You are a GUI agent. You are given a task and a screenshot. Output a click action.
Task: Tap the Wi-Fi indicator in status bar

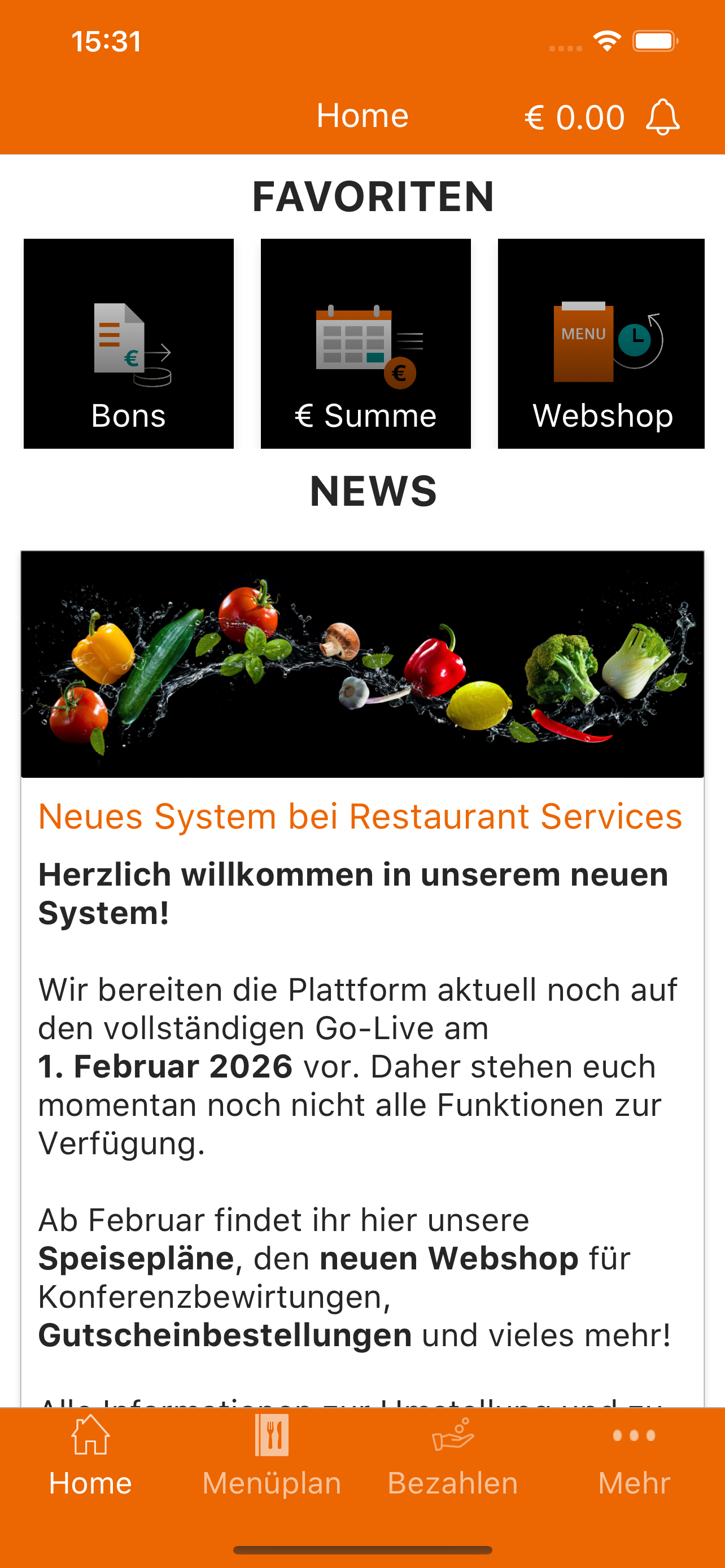click(606, 40)
